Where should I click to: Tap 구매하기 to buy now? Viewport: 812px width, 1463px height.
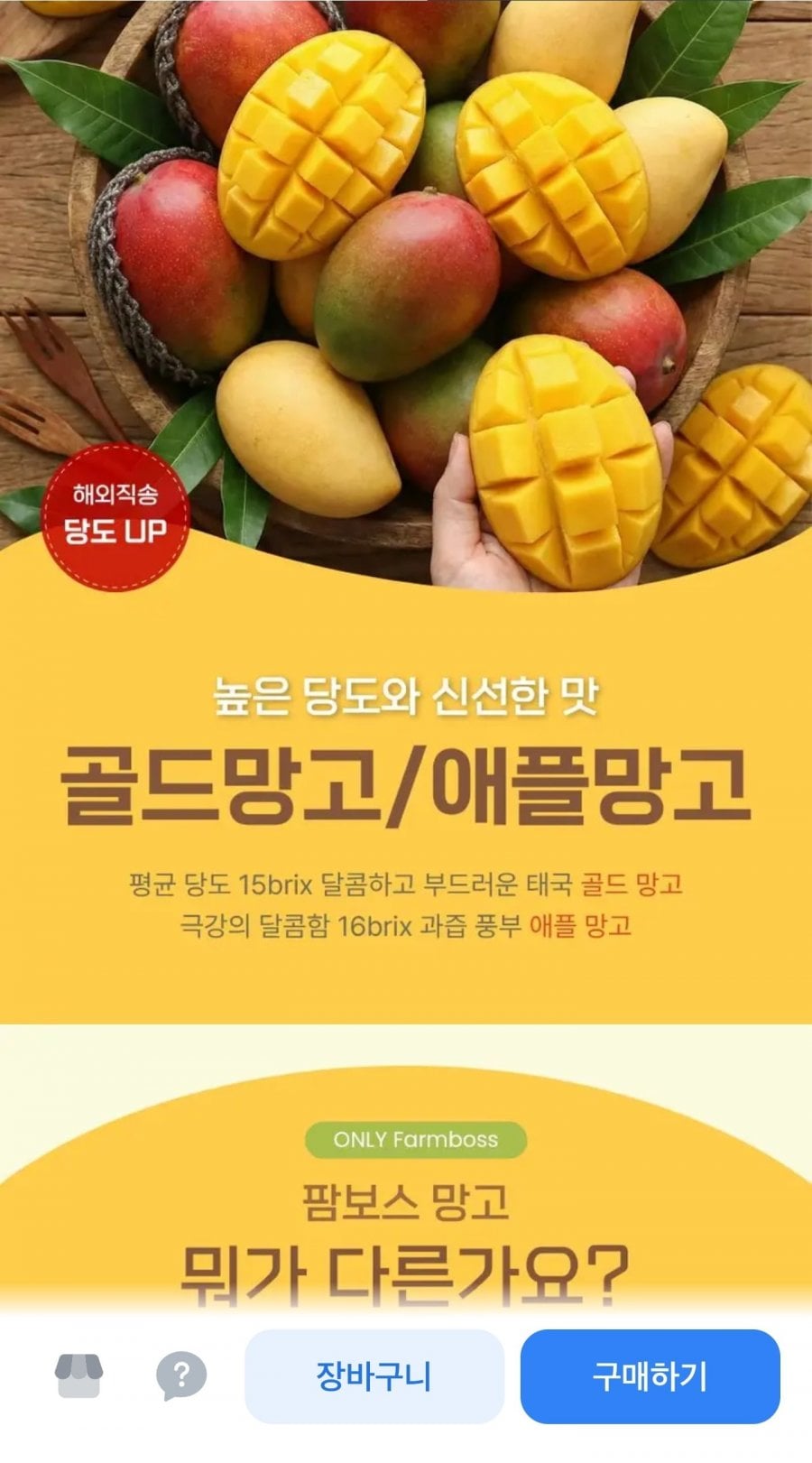[x=650, y=1376]
